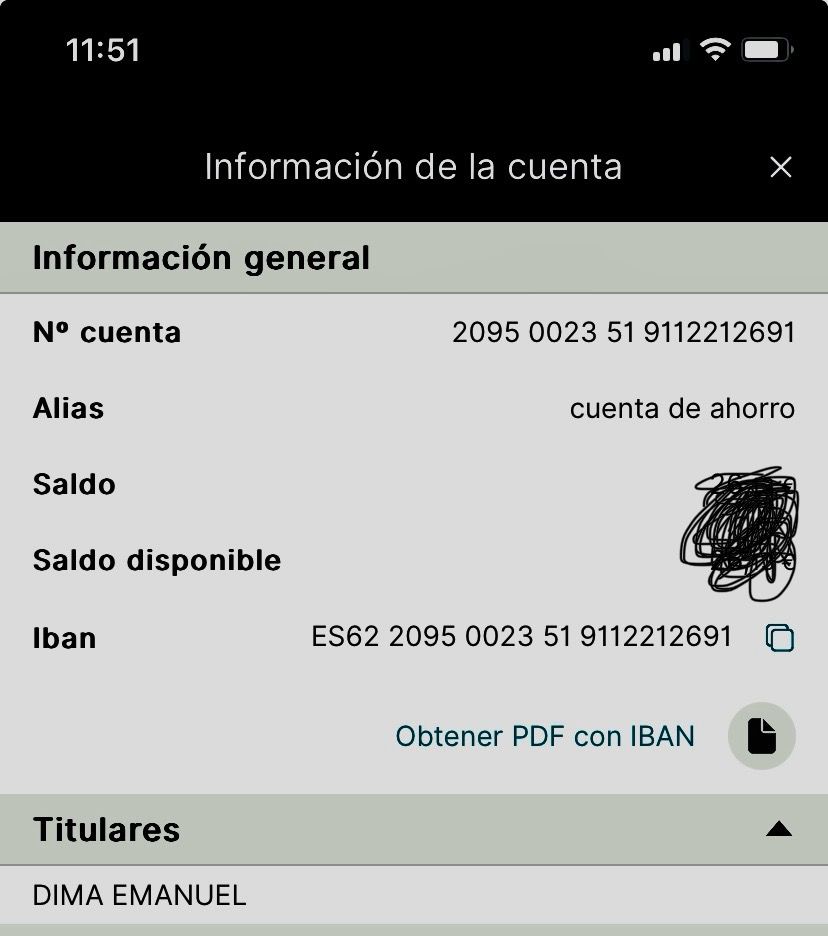Collapse the Titulares section

[779, 829]
